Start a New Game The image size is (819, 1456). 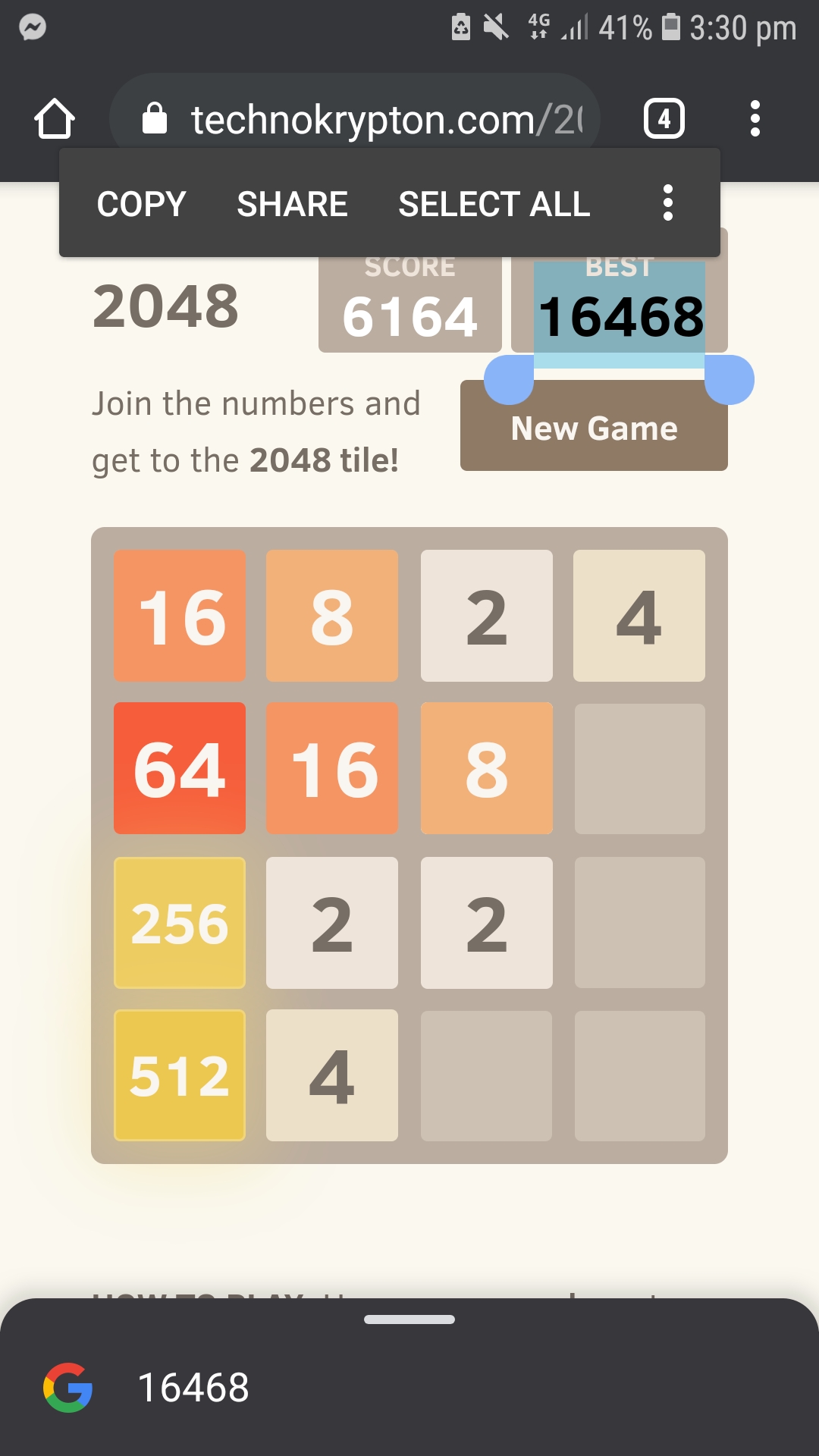tap(594, 426)
